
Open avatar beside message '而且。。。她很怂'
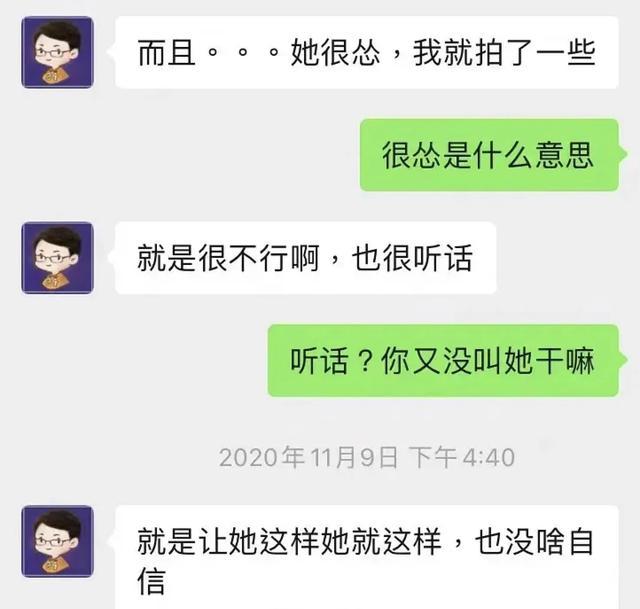point(57,51)
